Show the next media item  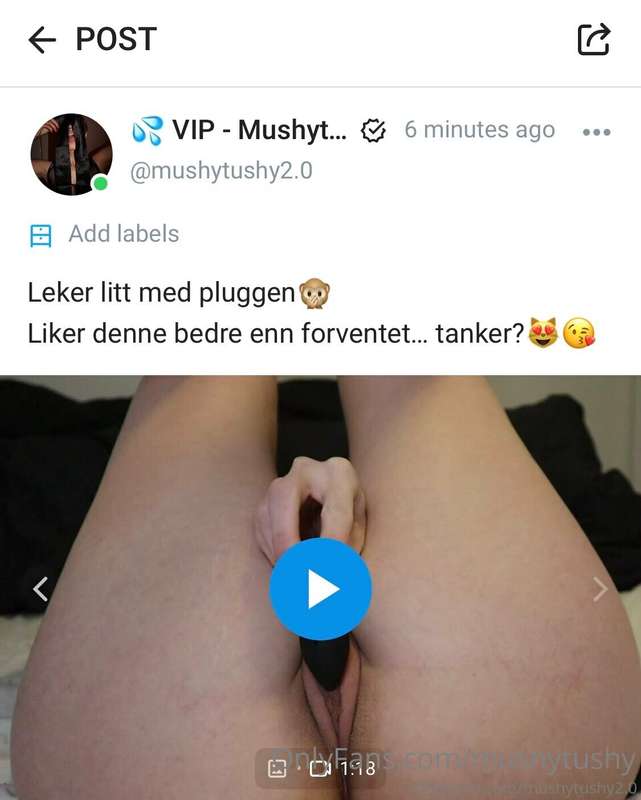[x=600, y=589]
